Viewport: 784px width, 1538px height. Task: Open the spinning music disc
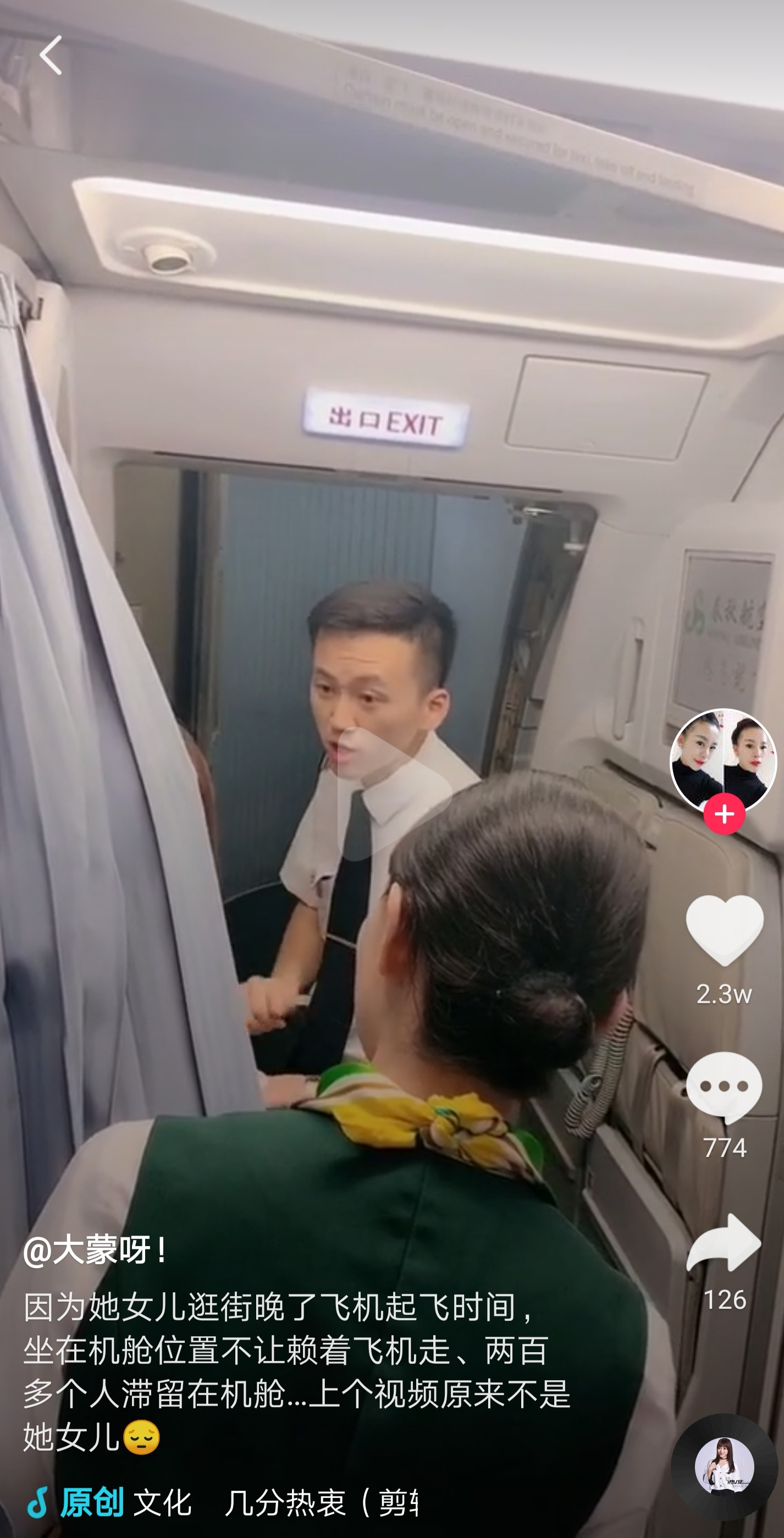pyautogui.click(x=724, y=1467)
